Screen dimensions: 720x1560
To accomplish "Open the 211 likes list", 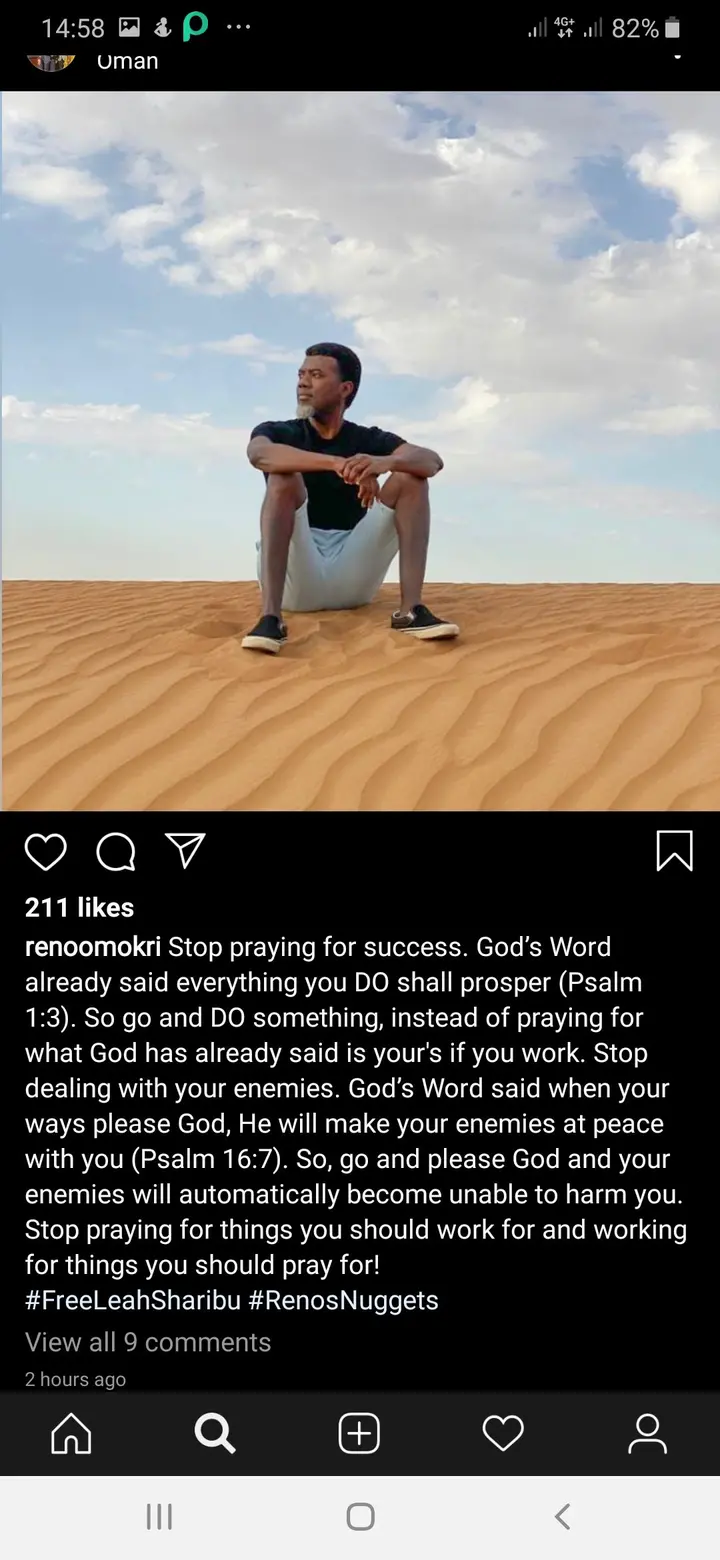I will (79, 907).
